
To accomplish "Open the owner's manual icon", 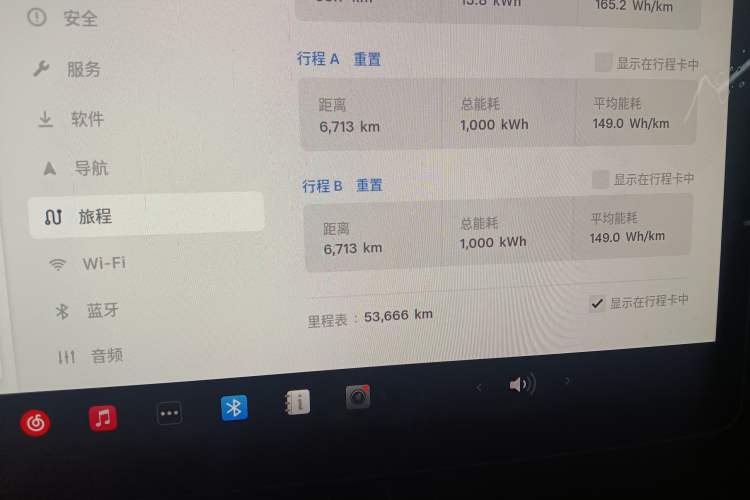I will click(x=297, y=402).
